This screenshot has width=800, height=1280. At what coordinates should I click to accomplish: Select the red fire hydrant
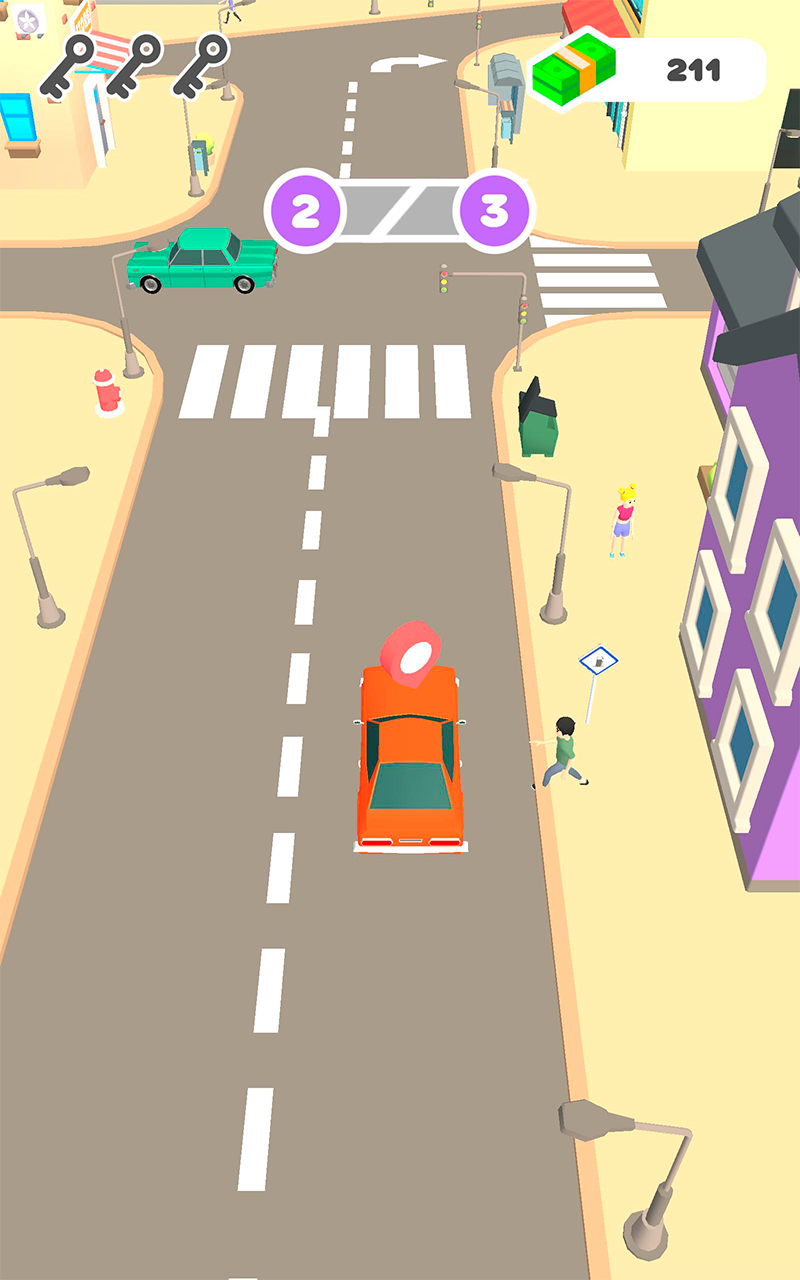104,390
